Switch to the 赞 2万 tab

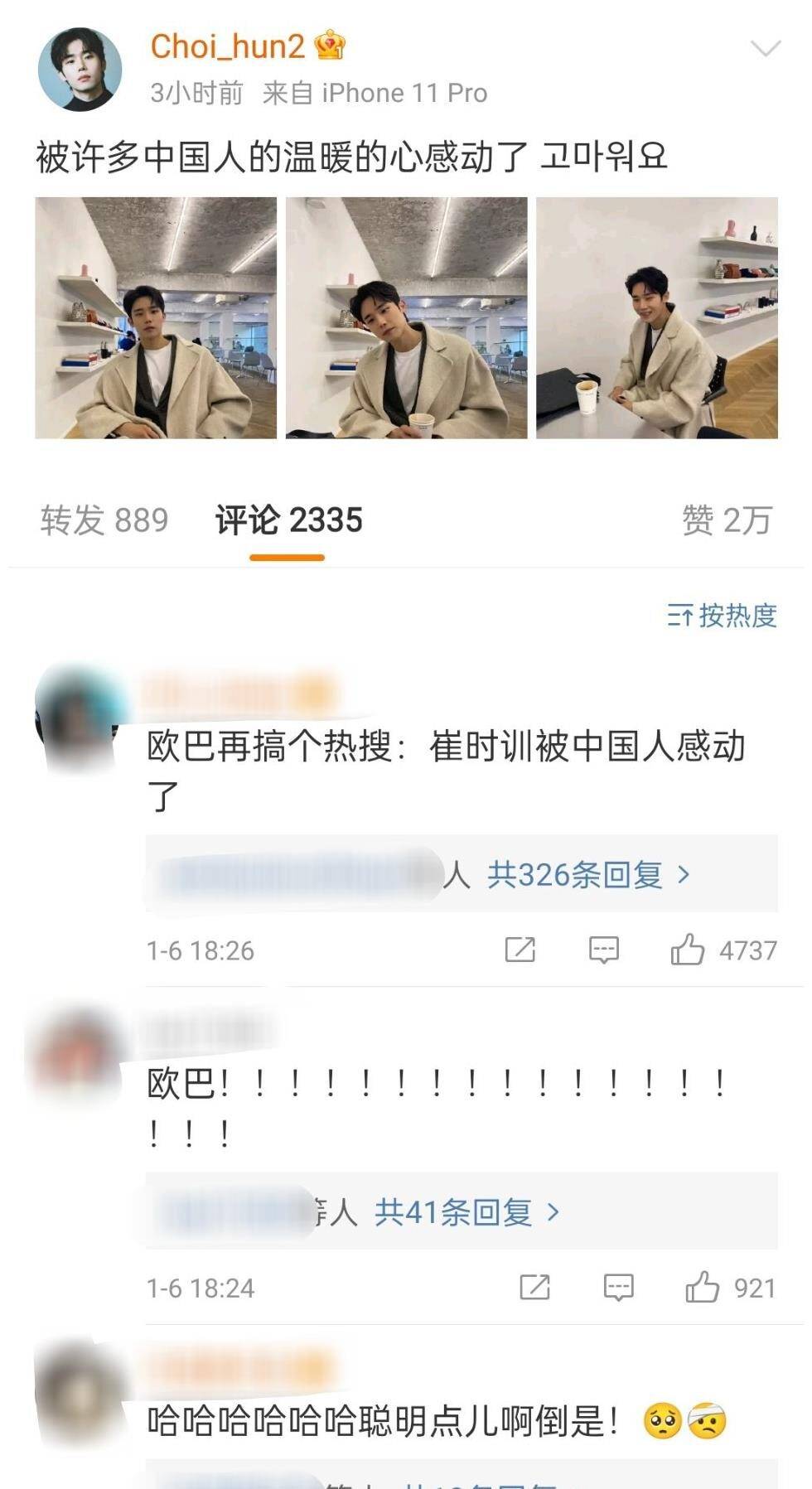727,520
